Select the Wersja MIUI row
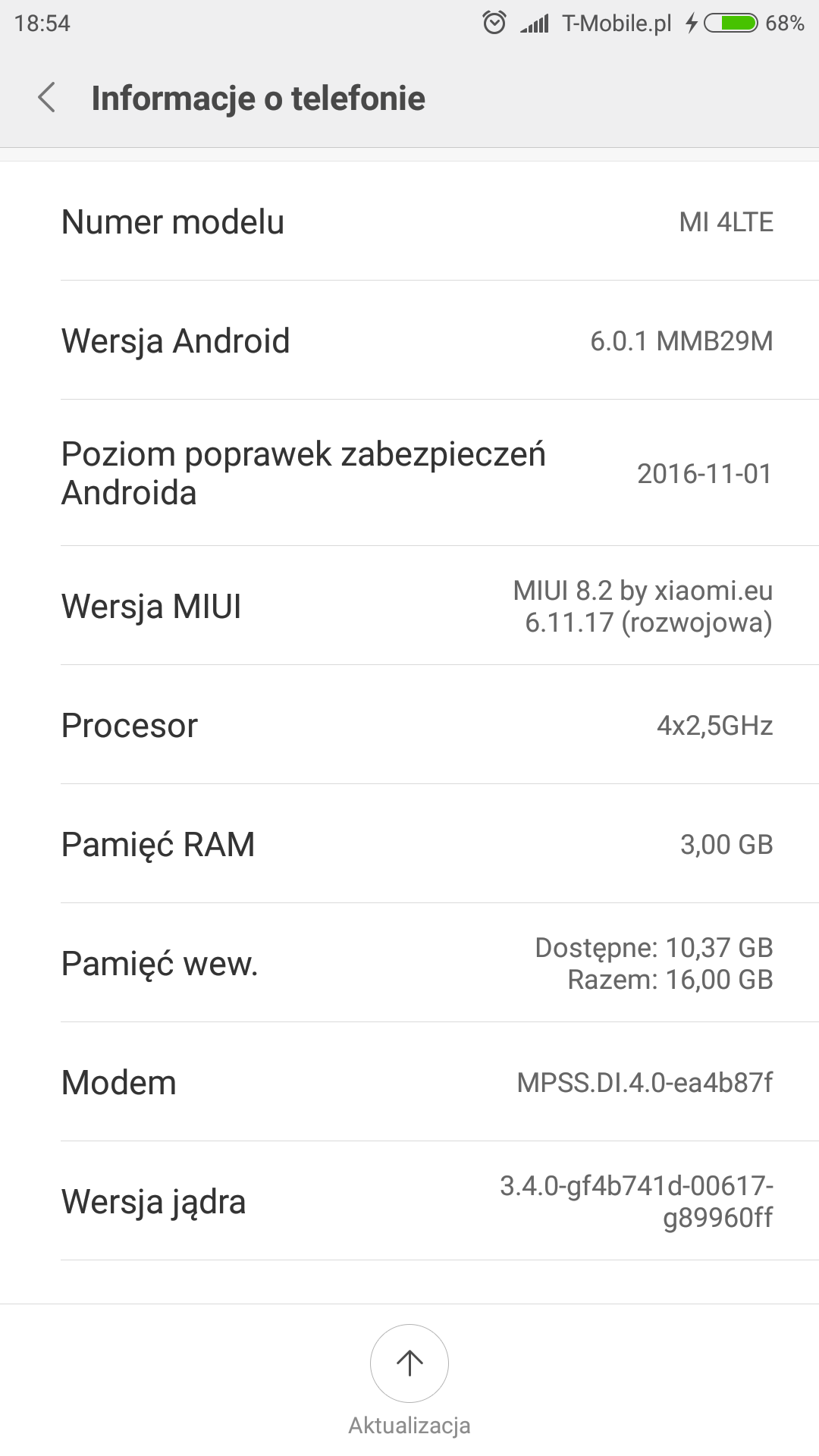819x1456 pixels. click(409, 606)
